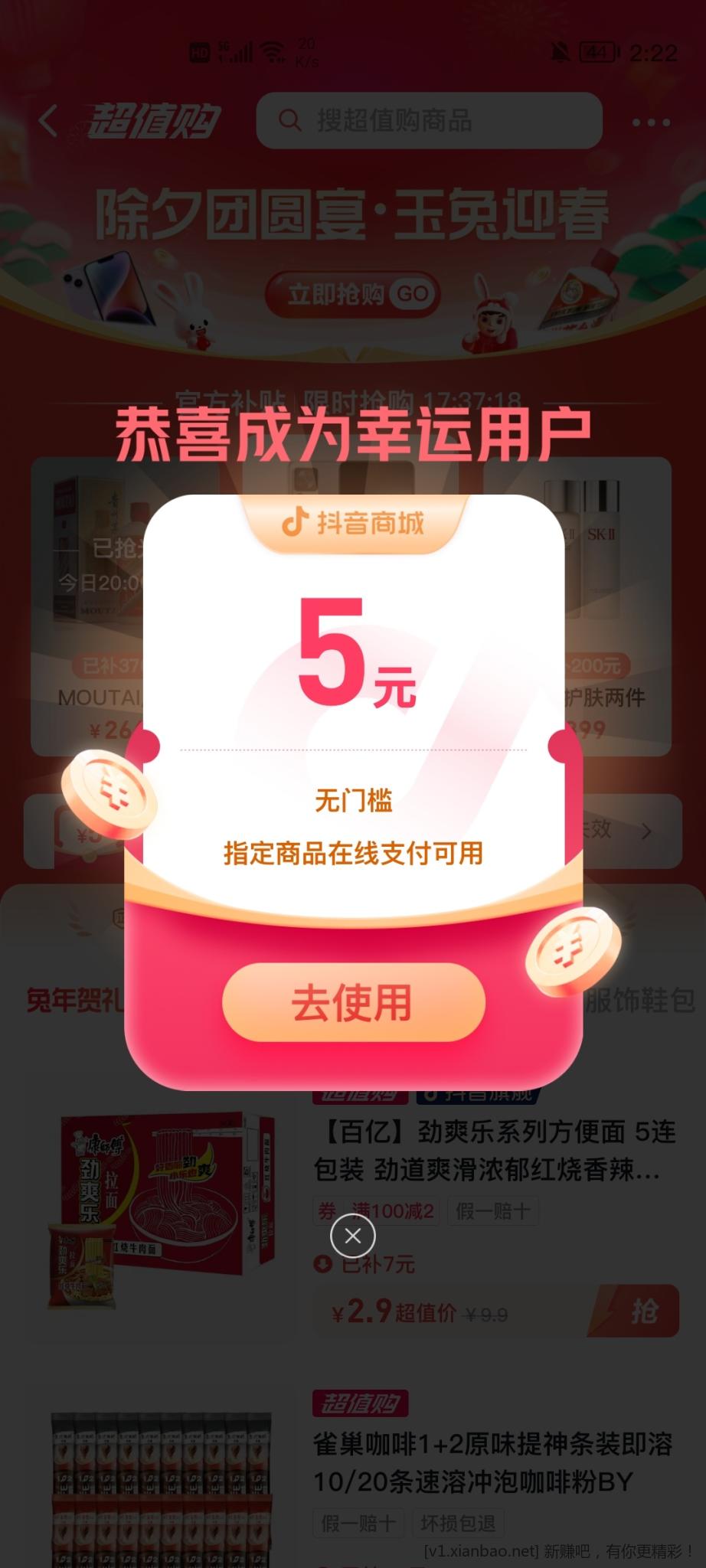Screen dimensions: 706x1568
Task: Go back from 超值购 page
Action: 48,121
